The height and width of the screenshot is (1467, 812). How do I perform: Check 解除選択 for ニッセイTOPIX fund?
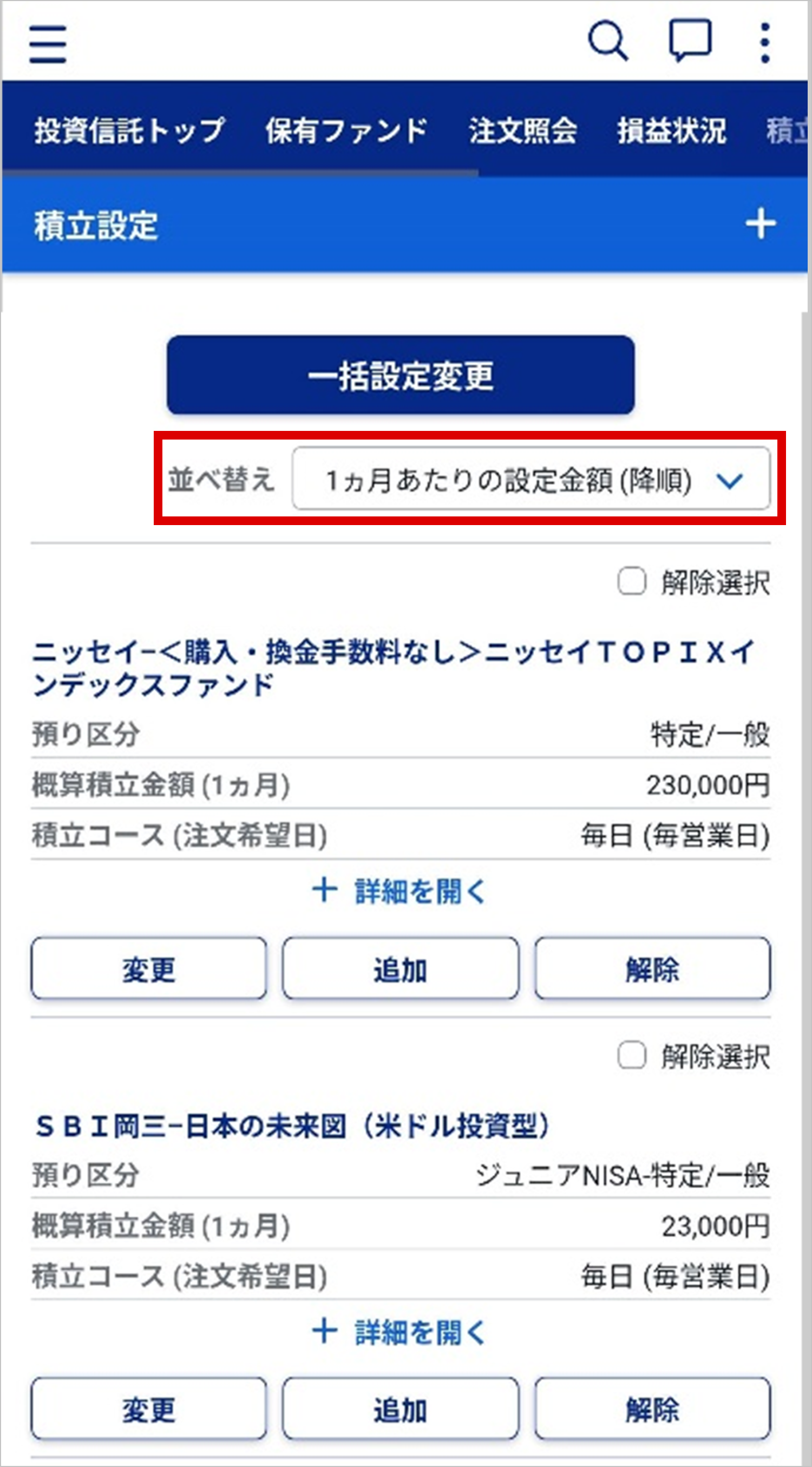(x=632, y=581)
